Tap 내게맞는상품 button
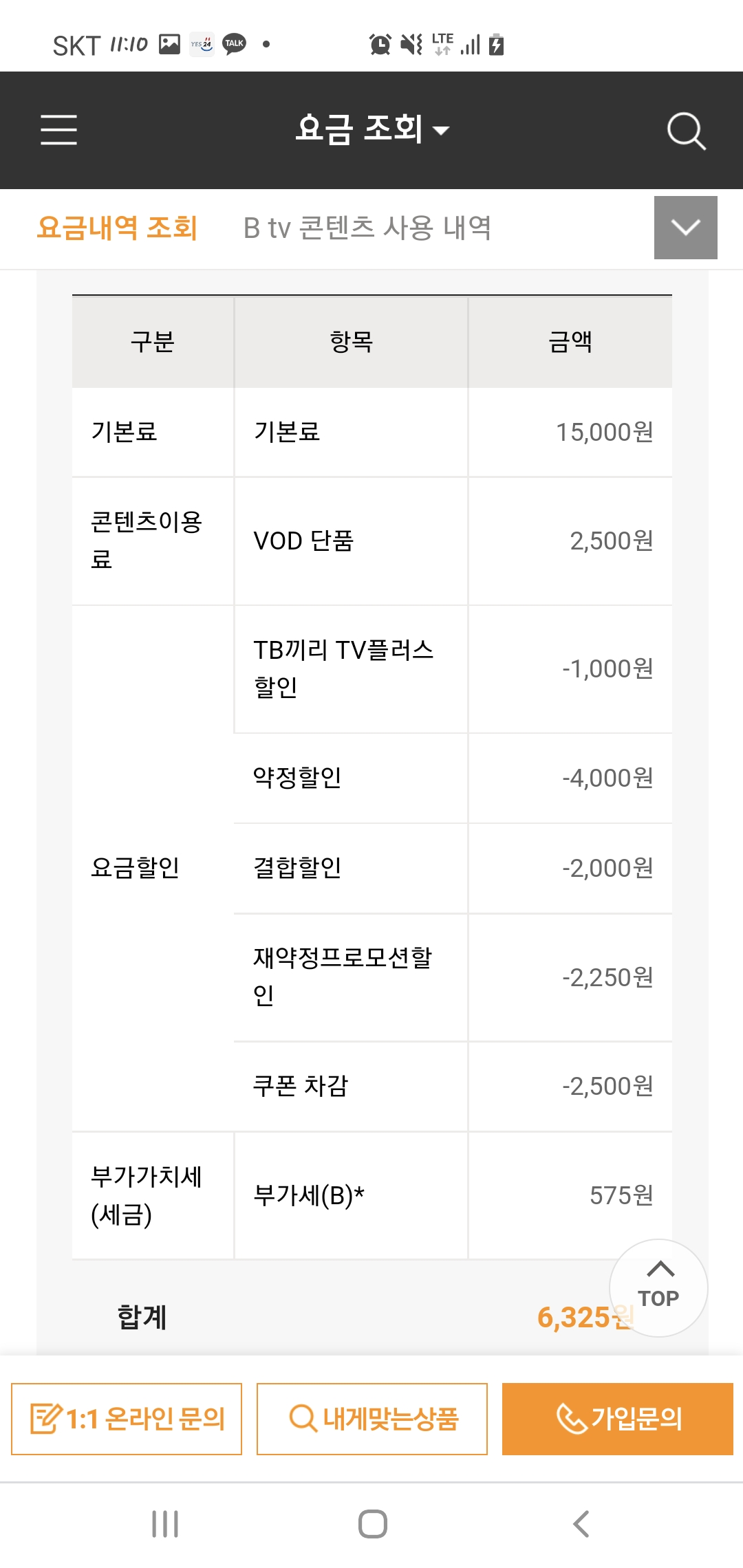This screenshot has width=743, height=1568. pos(372,1419)
